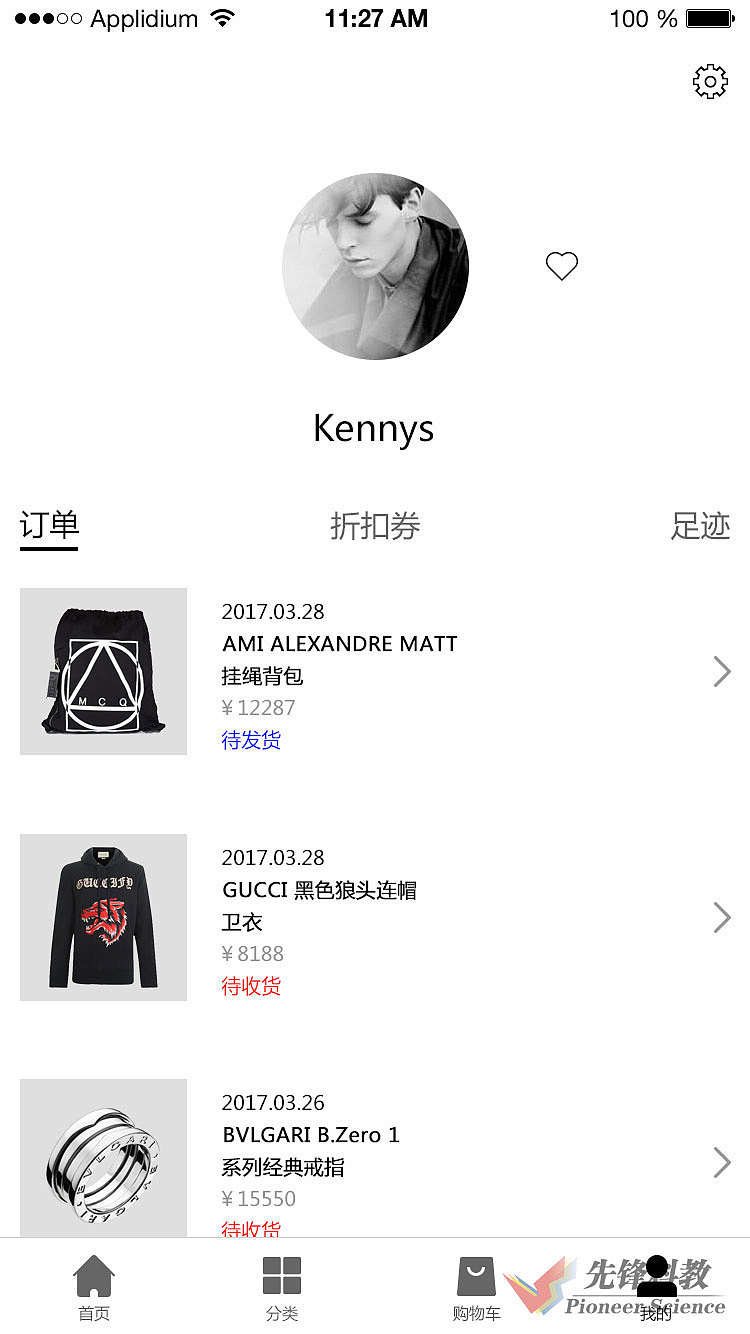This screenshot has height=1334, width=750.
Task: Expand the BVLGARI ring order details
Action: [x=722, y=1162]
